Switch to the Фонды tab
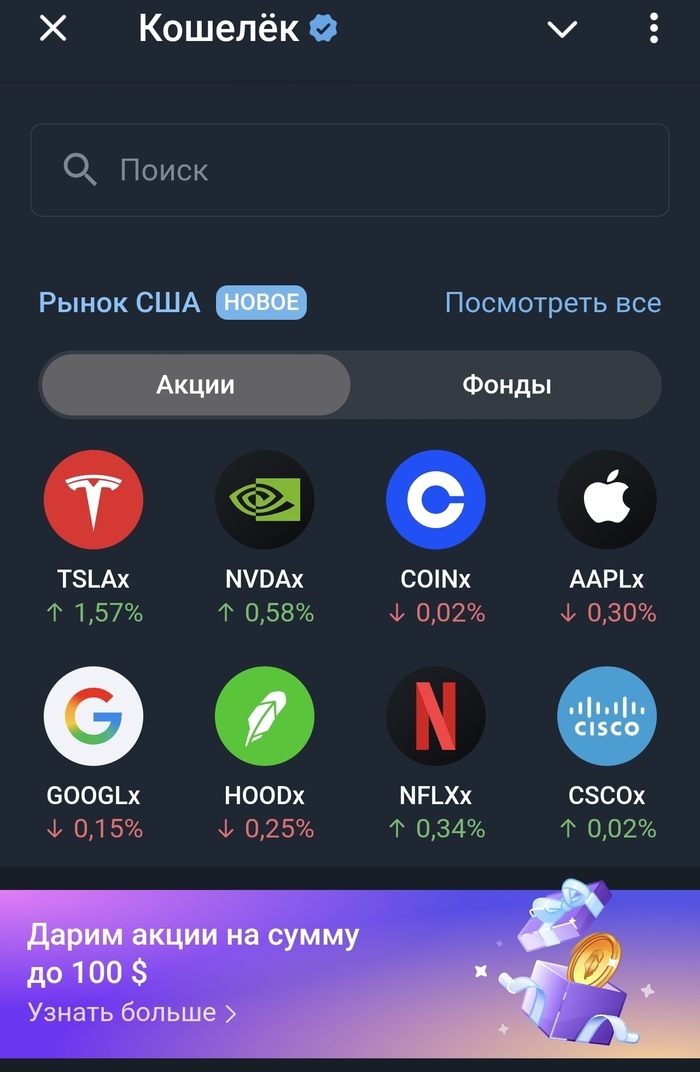700x1072 pixels. [506, 385]
